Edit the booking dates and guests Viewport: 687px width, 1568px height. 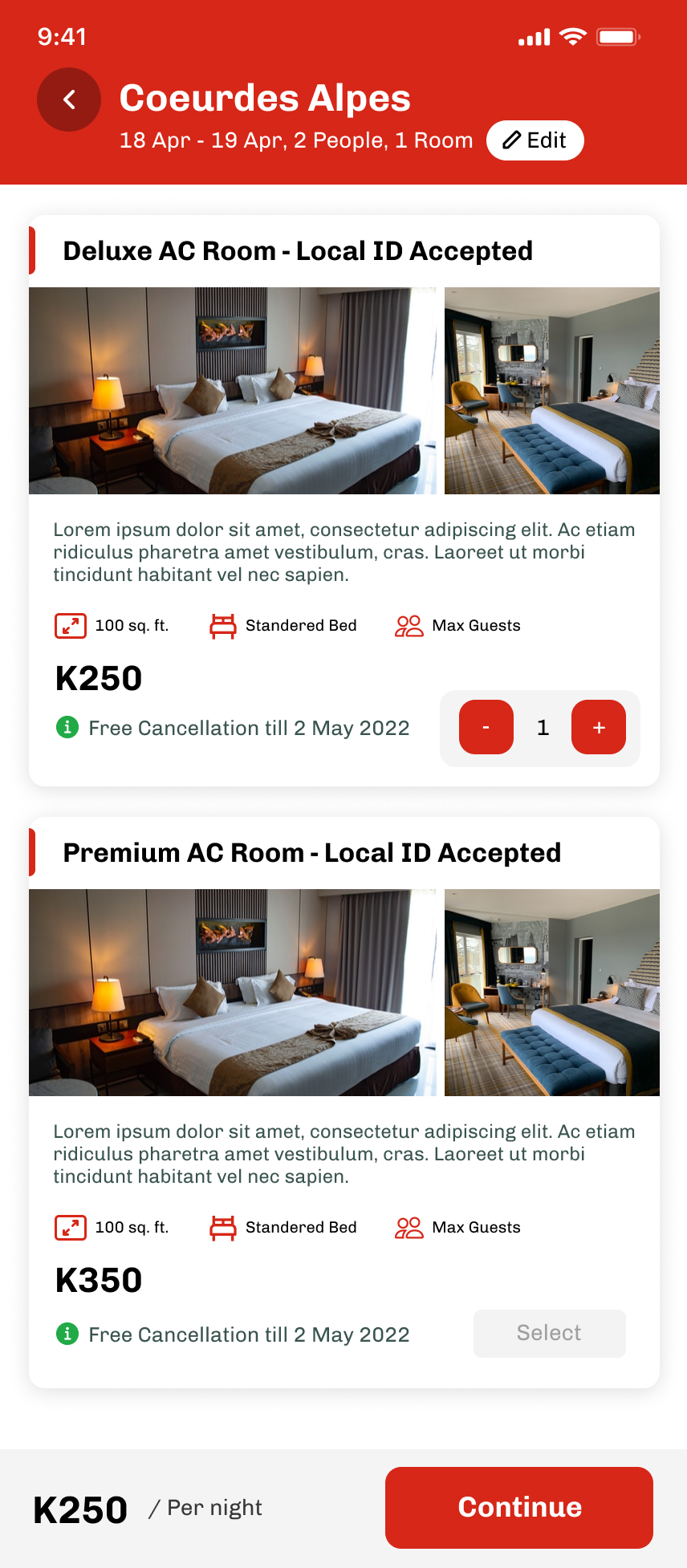pyautogui.click(x=535, y=140)
